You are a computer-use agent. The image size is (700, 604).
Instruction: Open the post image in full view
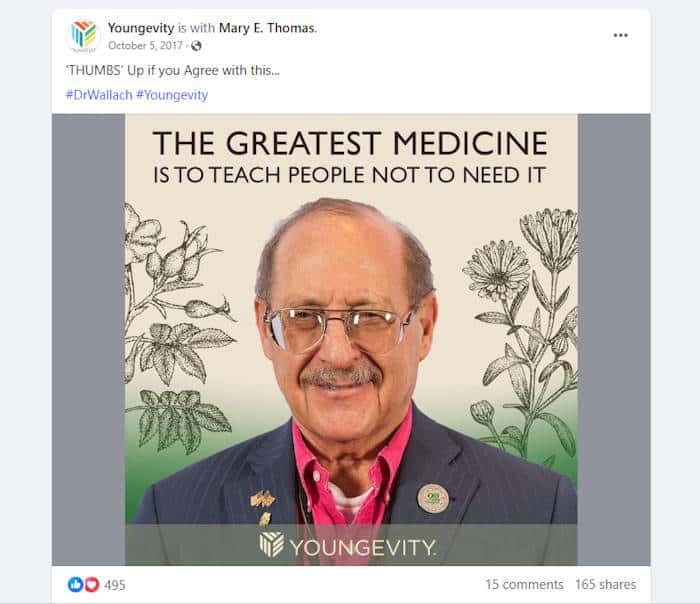click(350, 340)
